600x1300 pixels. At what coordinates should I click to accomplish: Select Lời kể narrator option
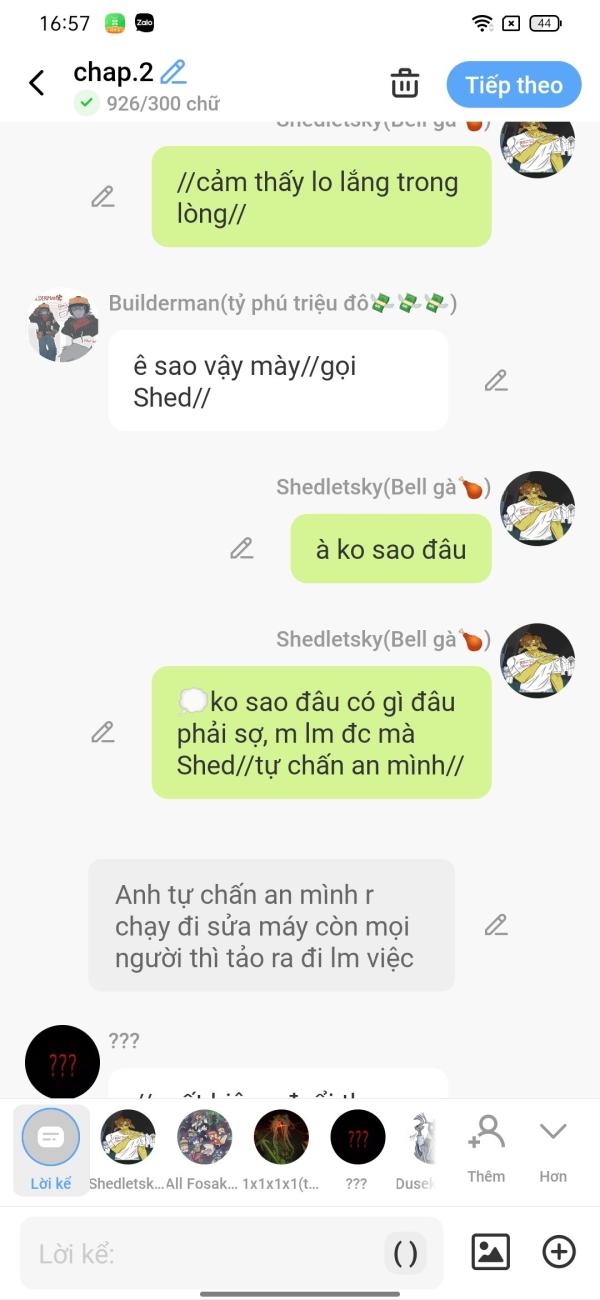pyautogui.click(x=51, y=1148)
